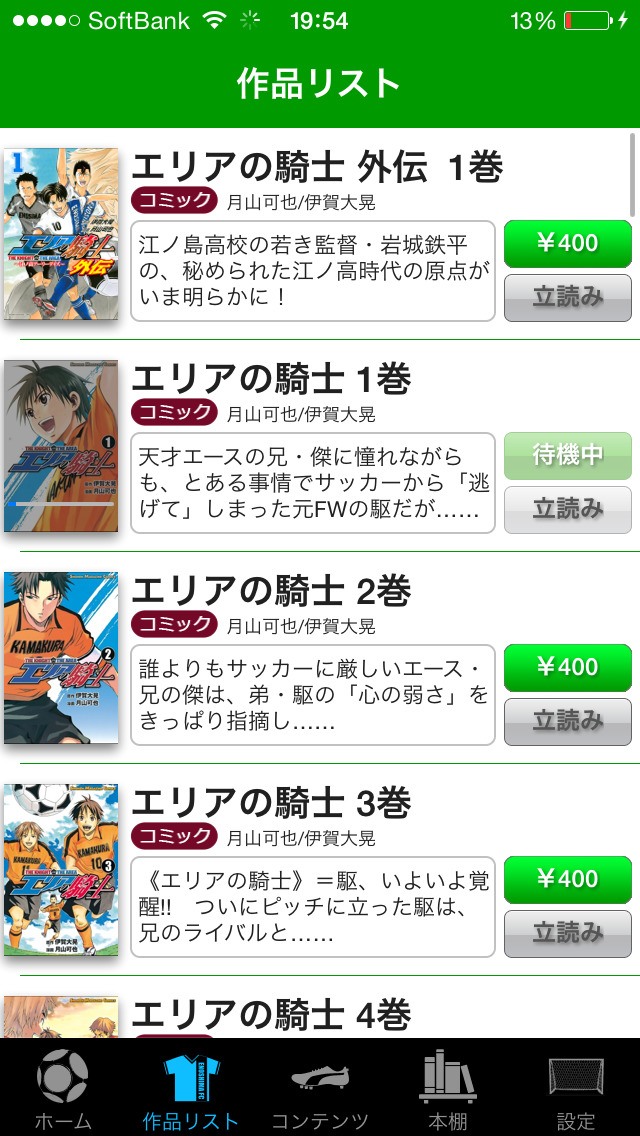640x1136 pixels.
Task: Go to the ホーム tab
Action: 63,1090
